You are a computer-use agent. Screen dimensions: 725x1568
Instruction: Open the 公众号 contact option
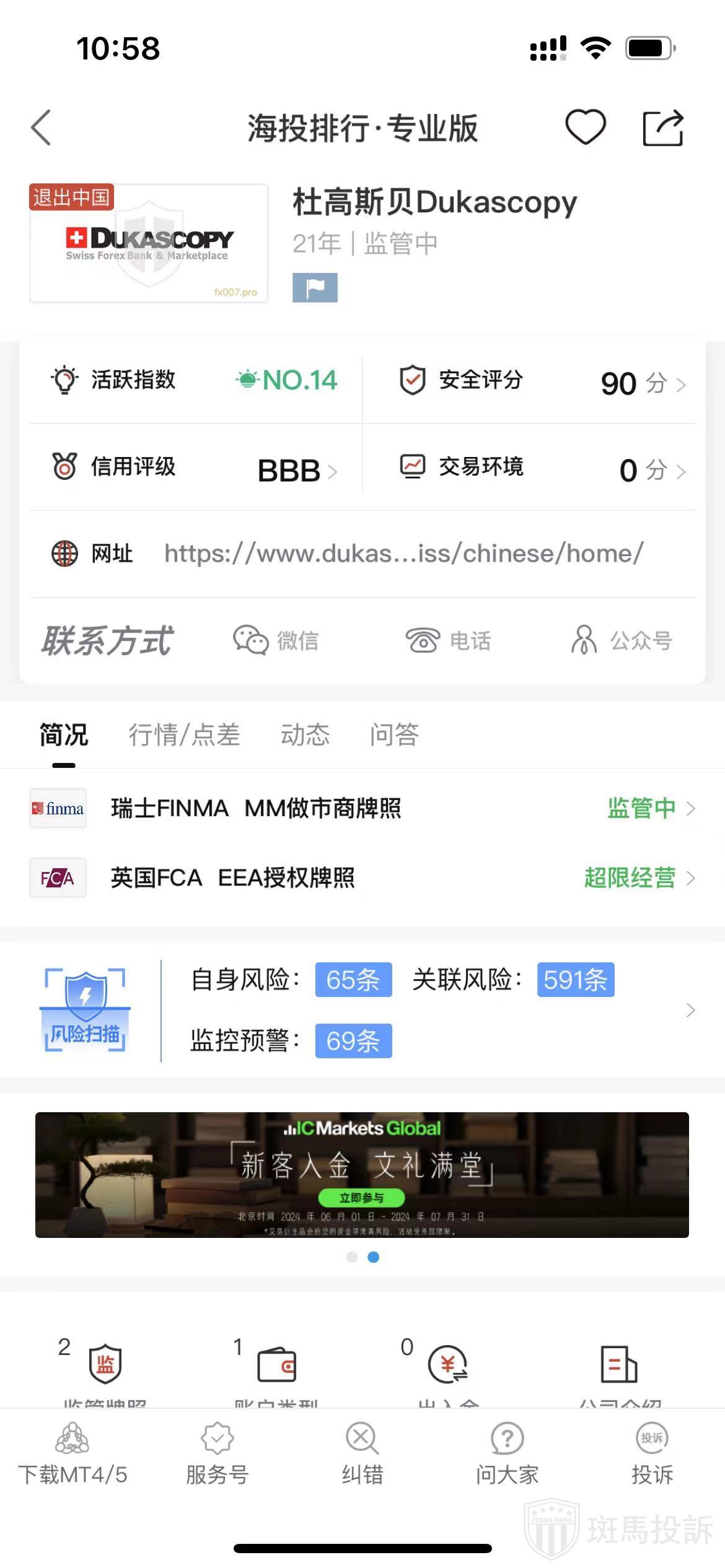(622, 640)
